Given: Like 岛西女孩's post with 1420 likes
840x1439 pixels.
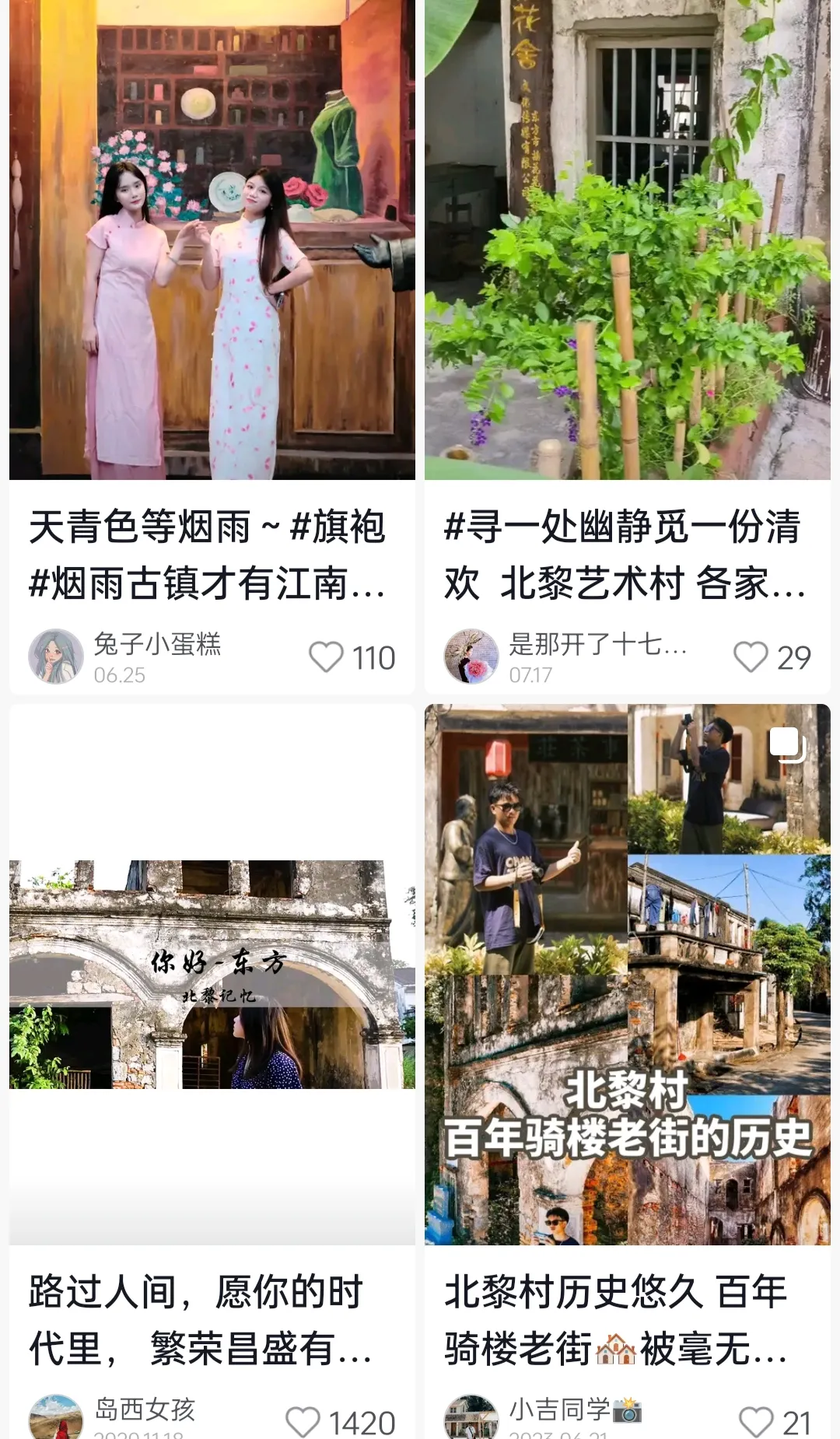Looking at the screenshot, I should [303, 1422].
